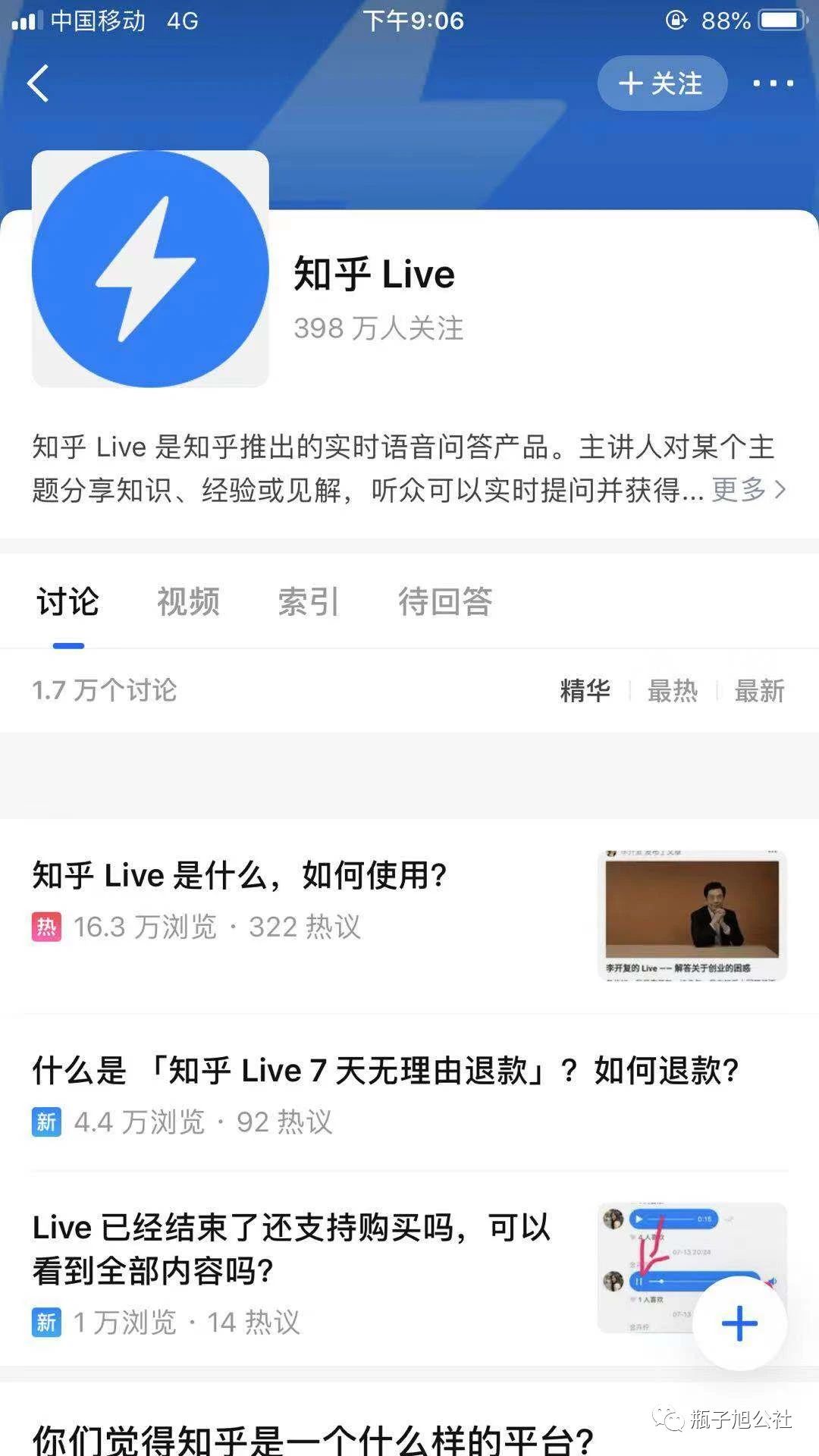This screenshot has height=1456, width=819.
Task: Expand the description with 更多
Action: 748,490
